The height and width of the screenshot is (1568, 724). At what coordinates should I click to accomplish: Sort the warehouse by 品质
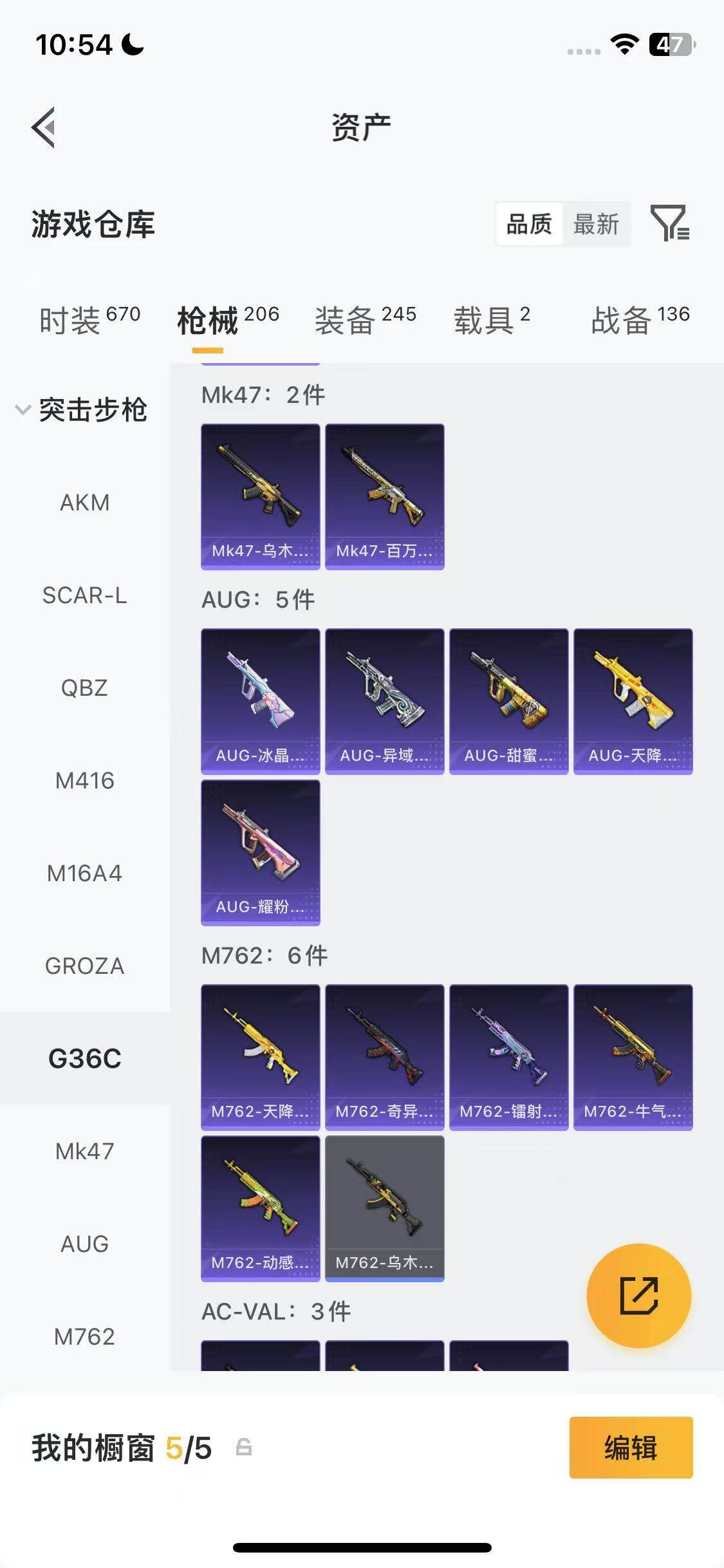(529, 224)
